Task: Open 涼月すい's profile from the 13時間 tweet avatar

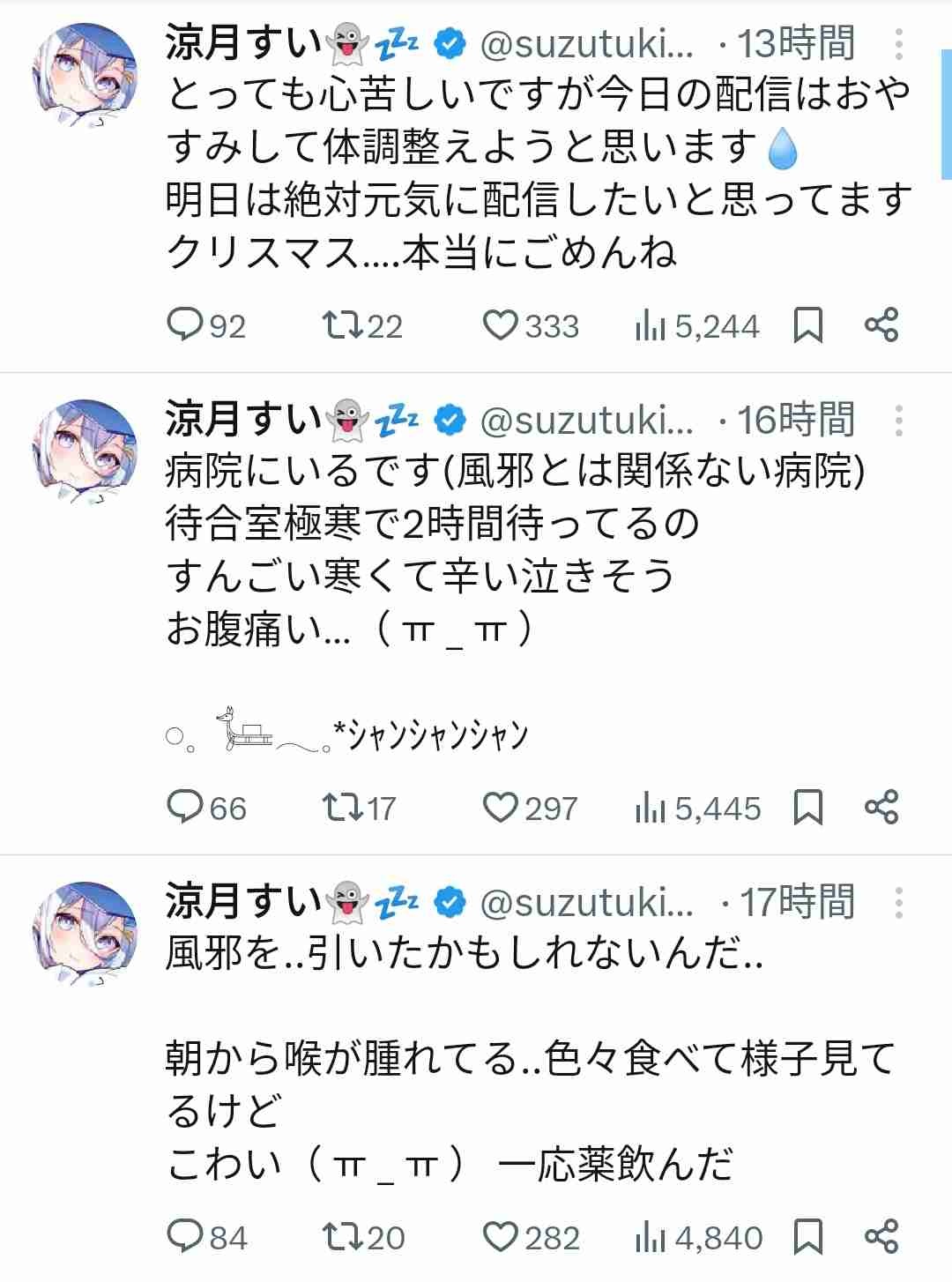Action: pyautogui.click(x=86, y=77)
